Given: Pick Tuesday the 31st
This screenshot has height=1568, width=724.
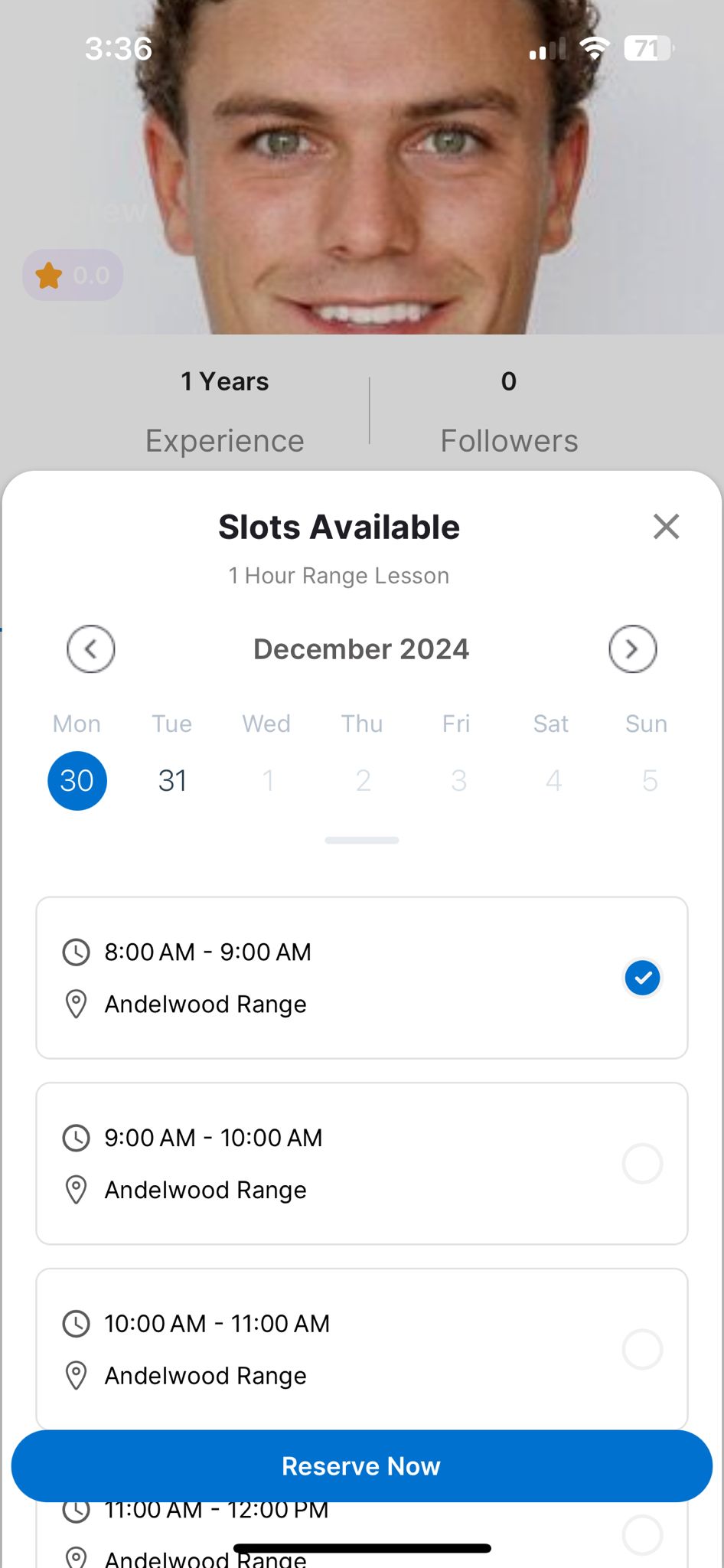Looking at the screenshot, I should point(172,781).
